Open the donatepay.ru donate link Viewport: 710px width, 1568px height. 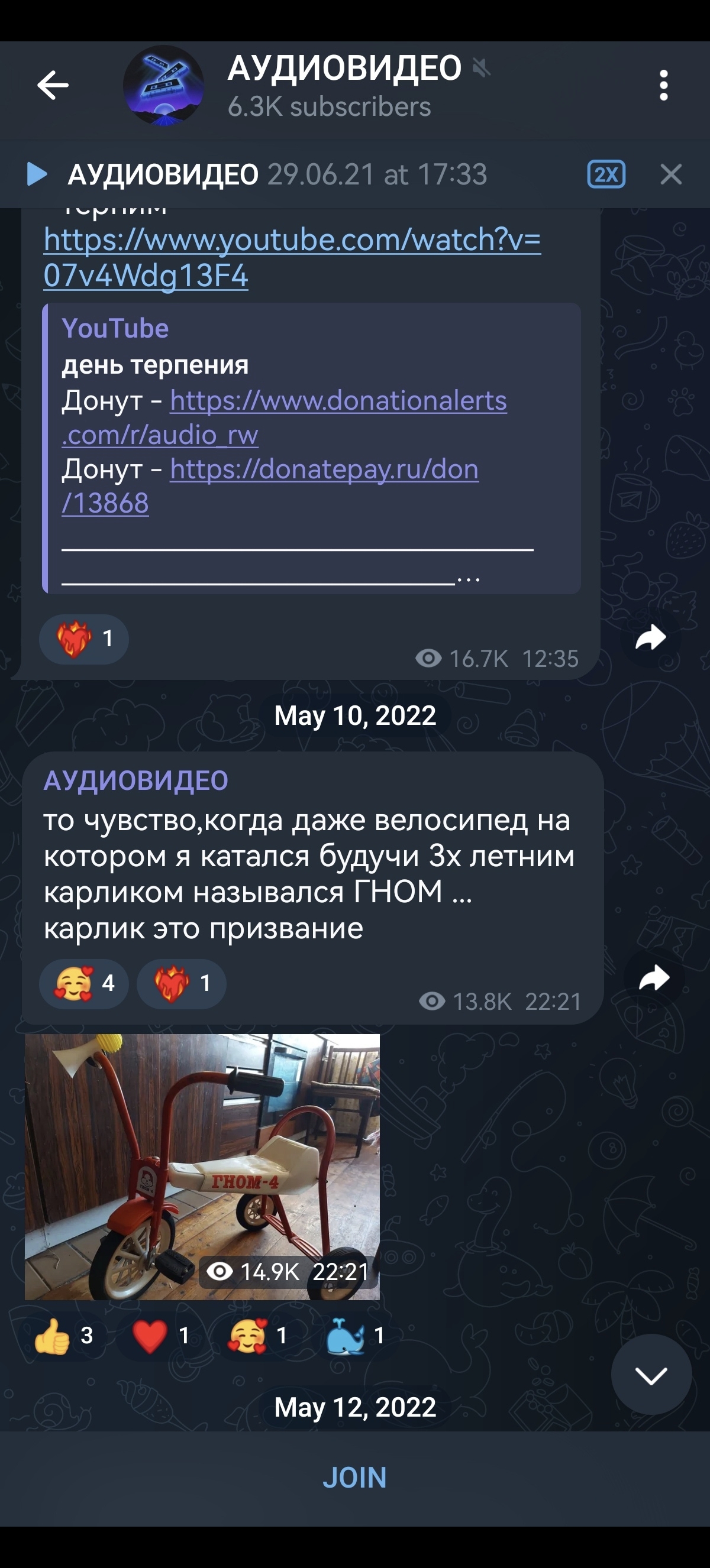[324, 470]
